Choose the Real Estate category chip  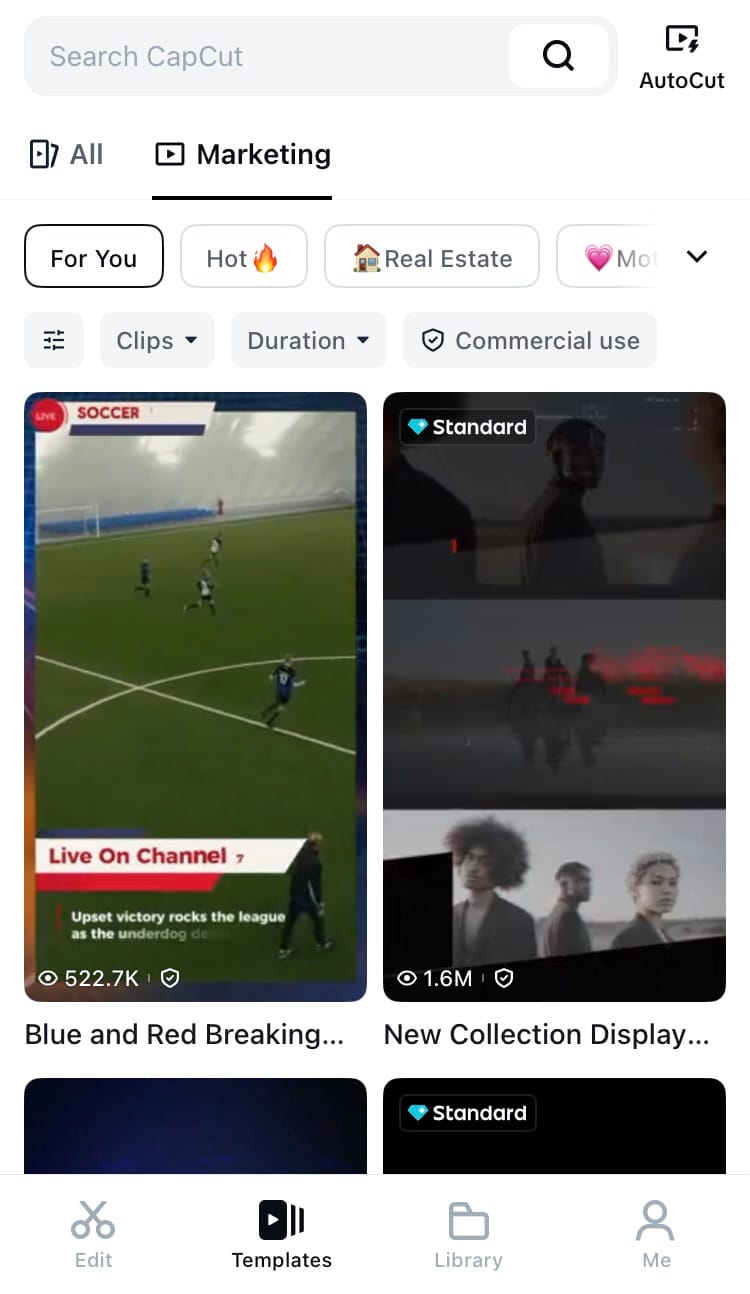pyautogui.click(x=432, y=258)
